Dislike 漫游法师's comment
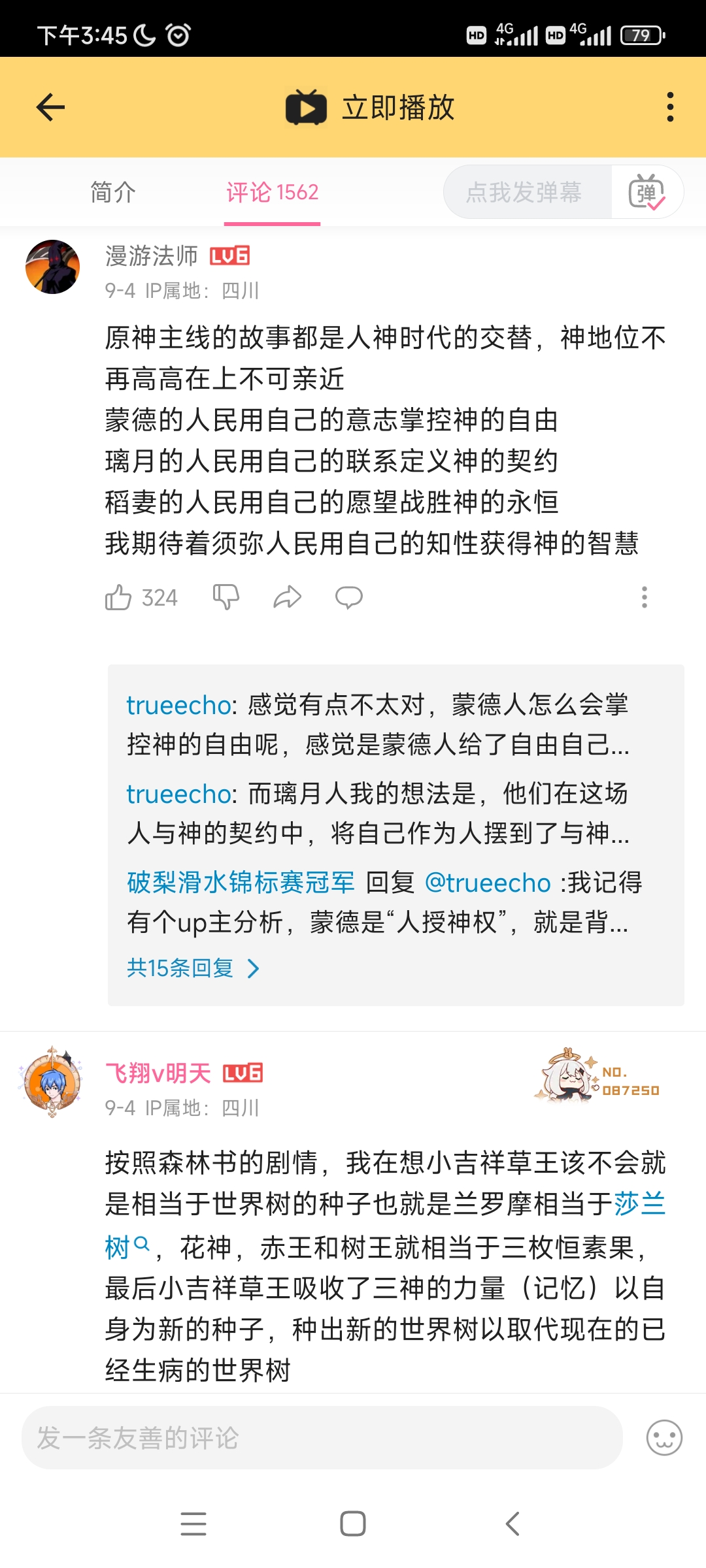Viewport: 706px width, 1568px height. coord(226,597)
